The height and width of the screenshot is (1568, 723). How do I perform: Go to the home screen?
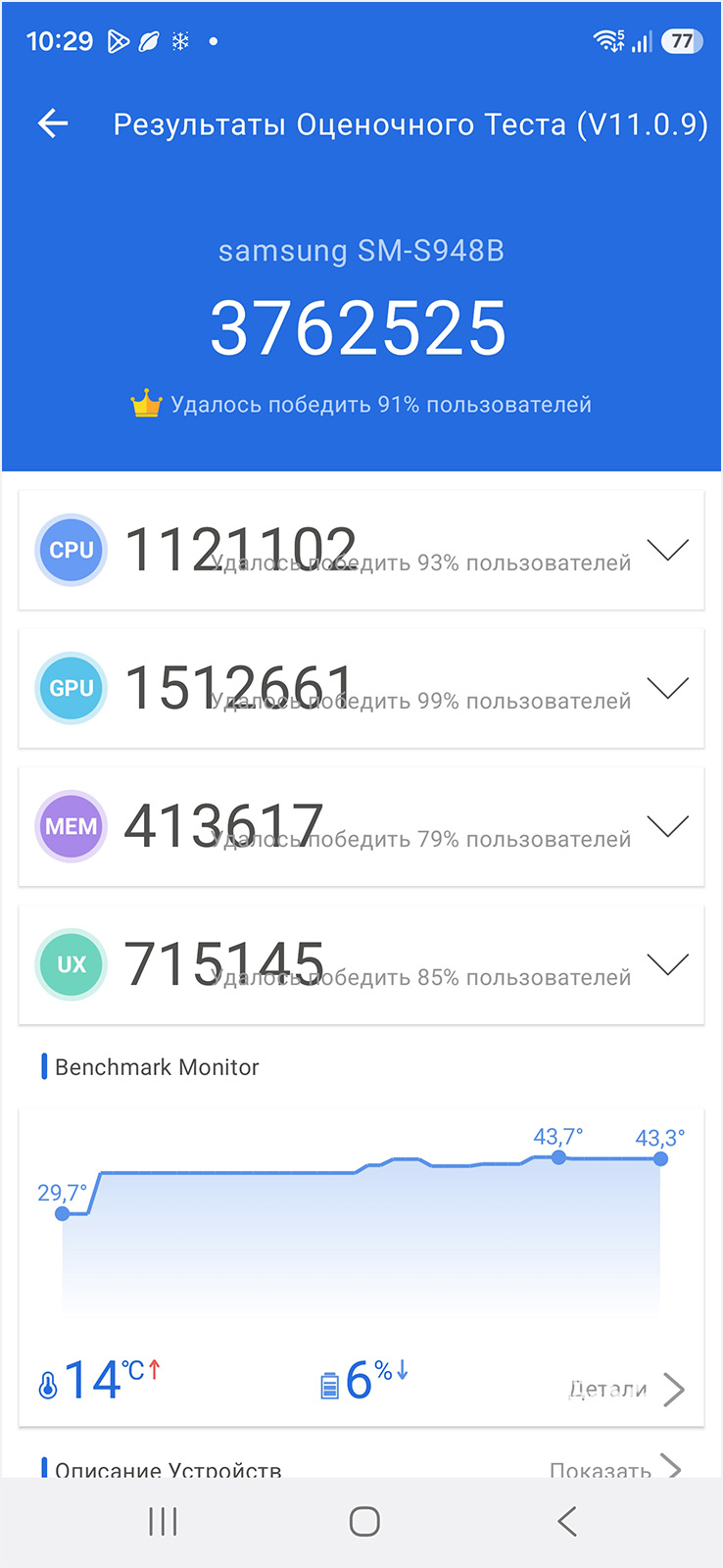coord(364,1522)
